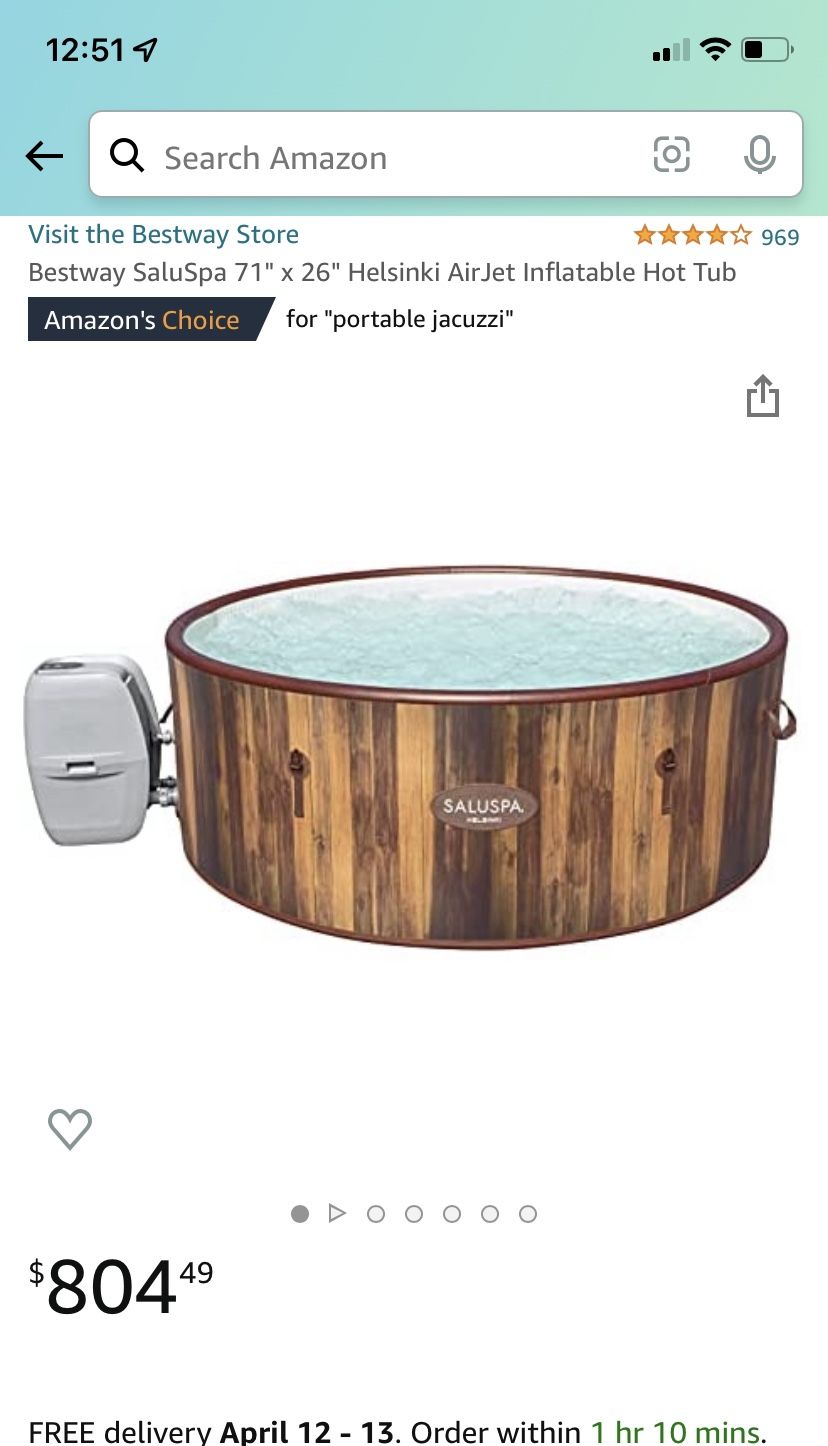This screenshot has width=828, height=1446.
Task: Visit the Bestway Store
Action: pyautogui.click(x=164, y=235)
